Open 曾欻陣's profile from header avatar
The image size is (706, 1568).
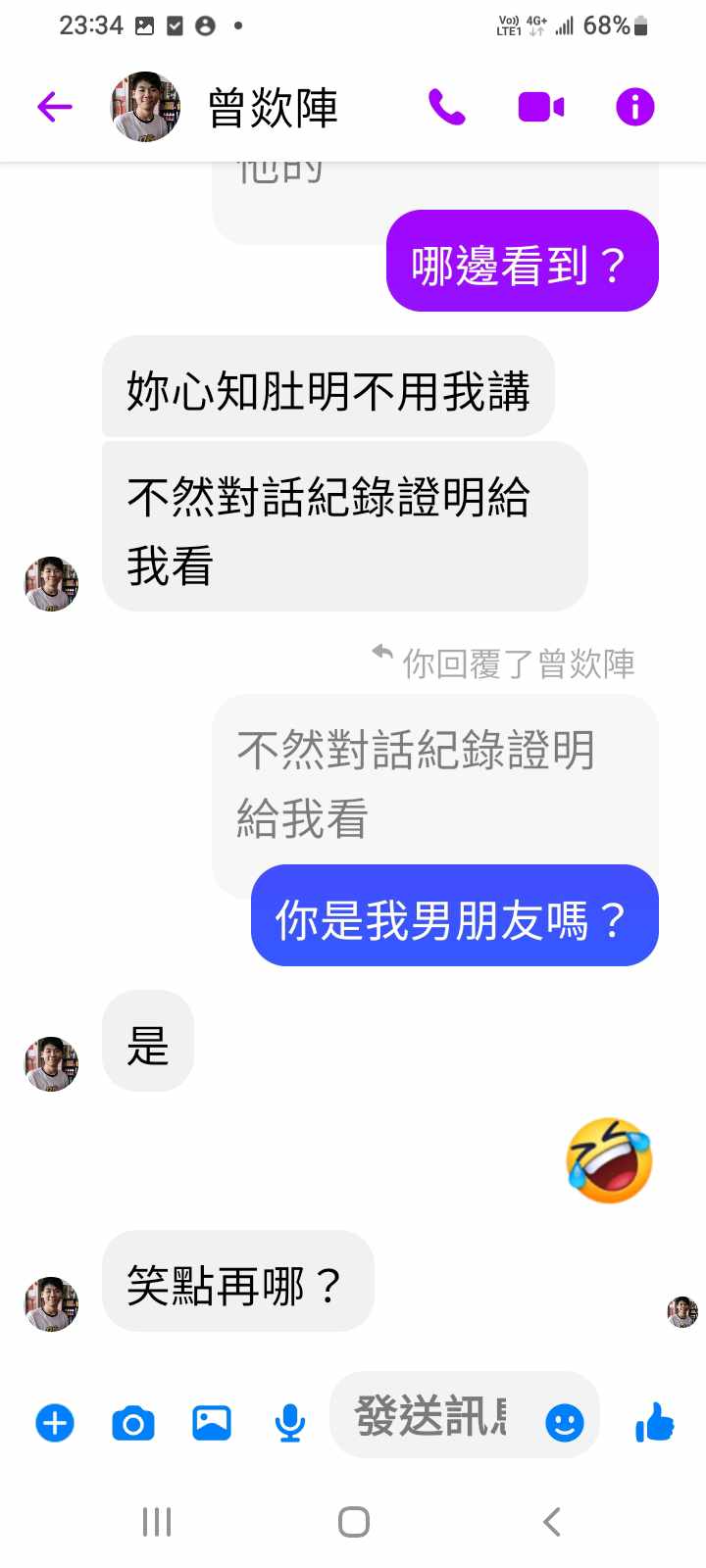point(145,107)
